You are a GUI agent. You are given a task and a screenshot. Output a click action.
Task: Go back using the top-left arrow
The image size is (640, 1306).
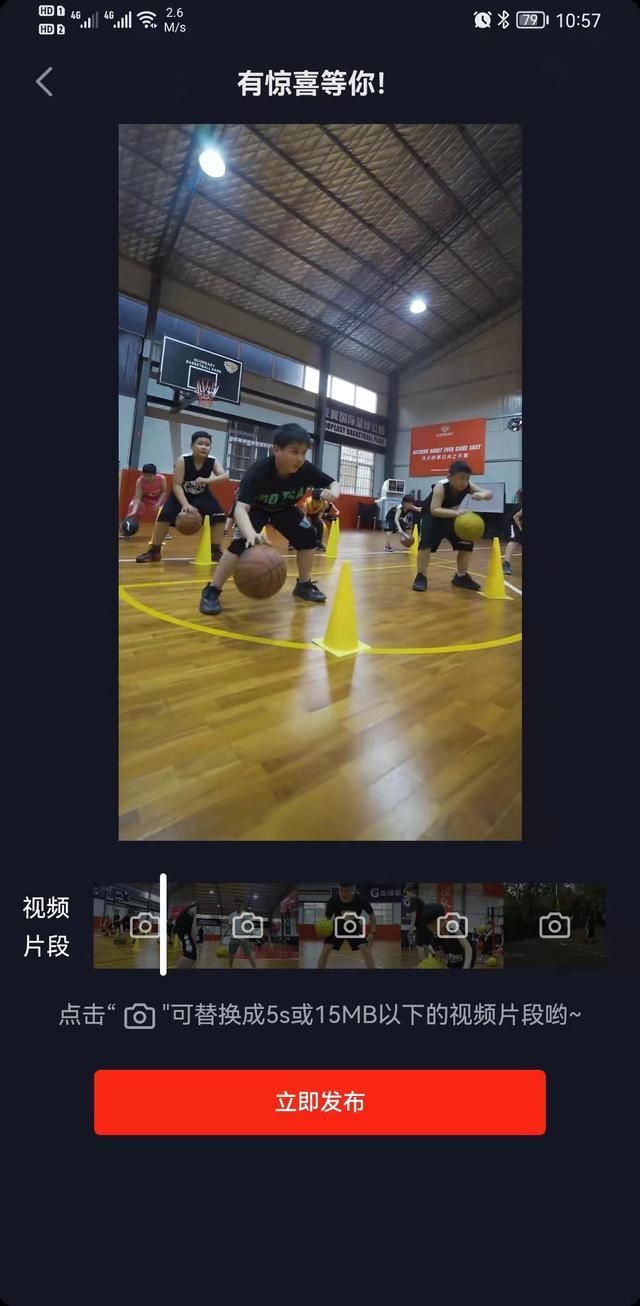pyautogui.click(x=44, y=82)
